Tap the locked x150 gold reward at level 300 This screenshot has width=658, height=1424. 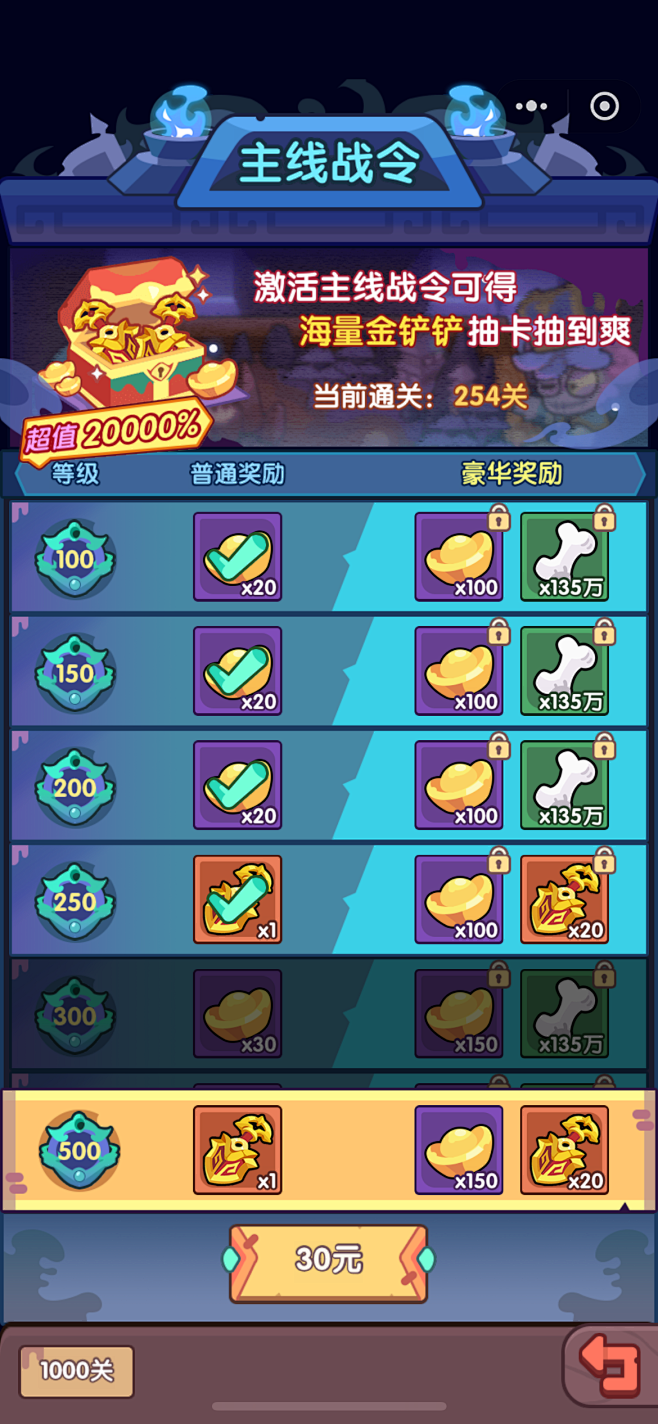coord(459,1014)
